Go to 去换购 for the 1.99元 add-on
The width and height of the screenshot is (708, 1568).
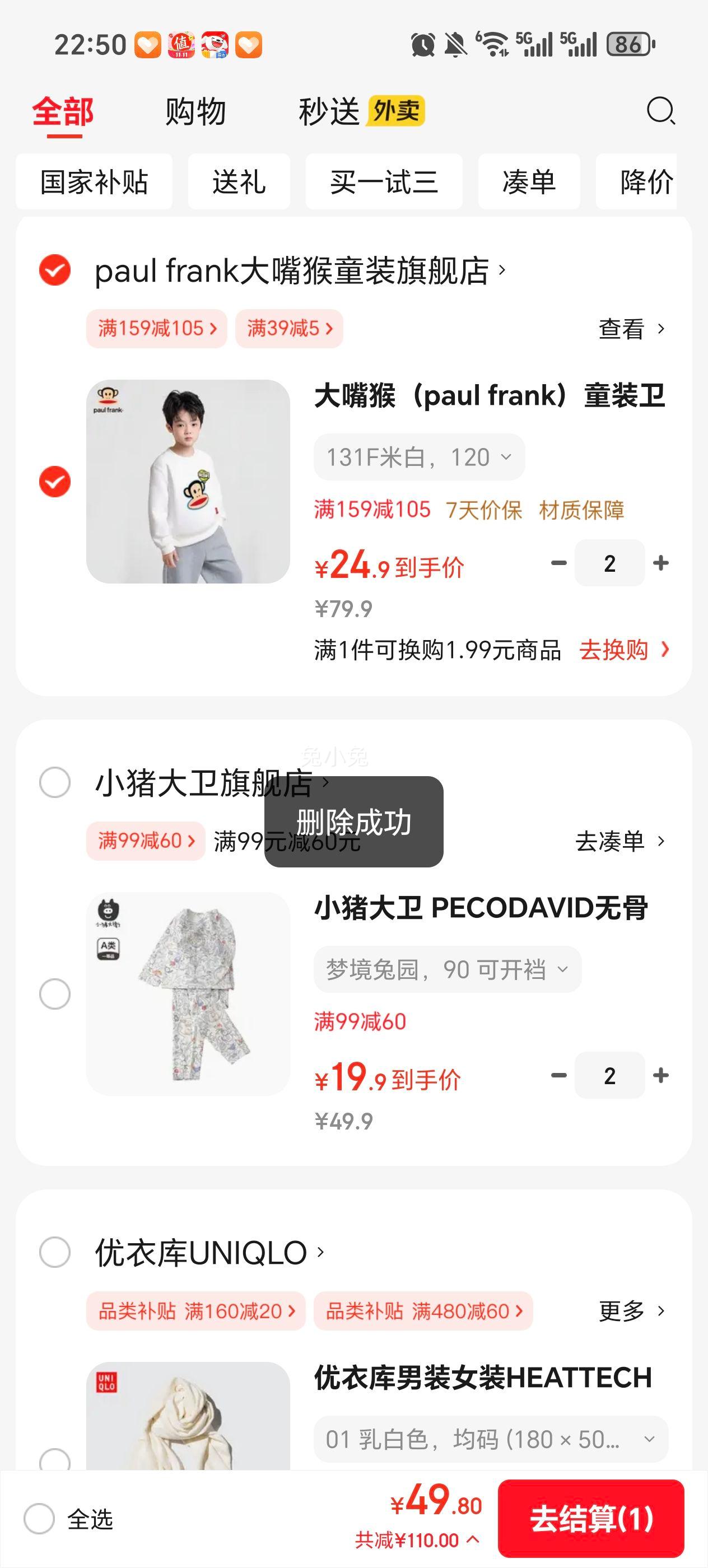point(623,650)
